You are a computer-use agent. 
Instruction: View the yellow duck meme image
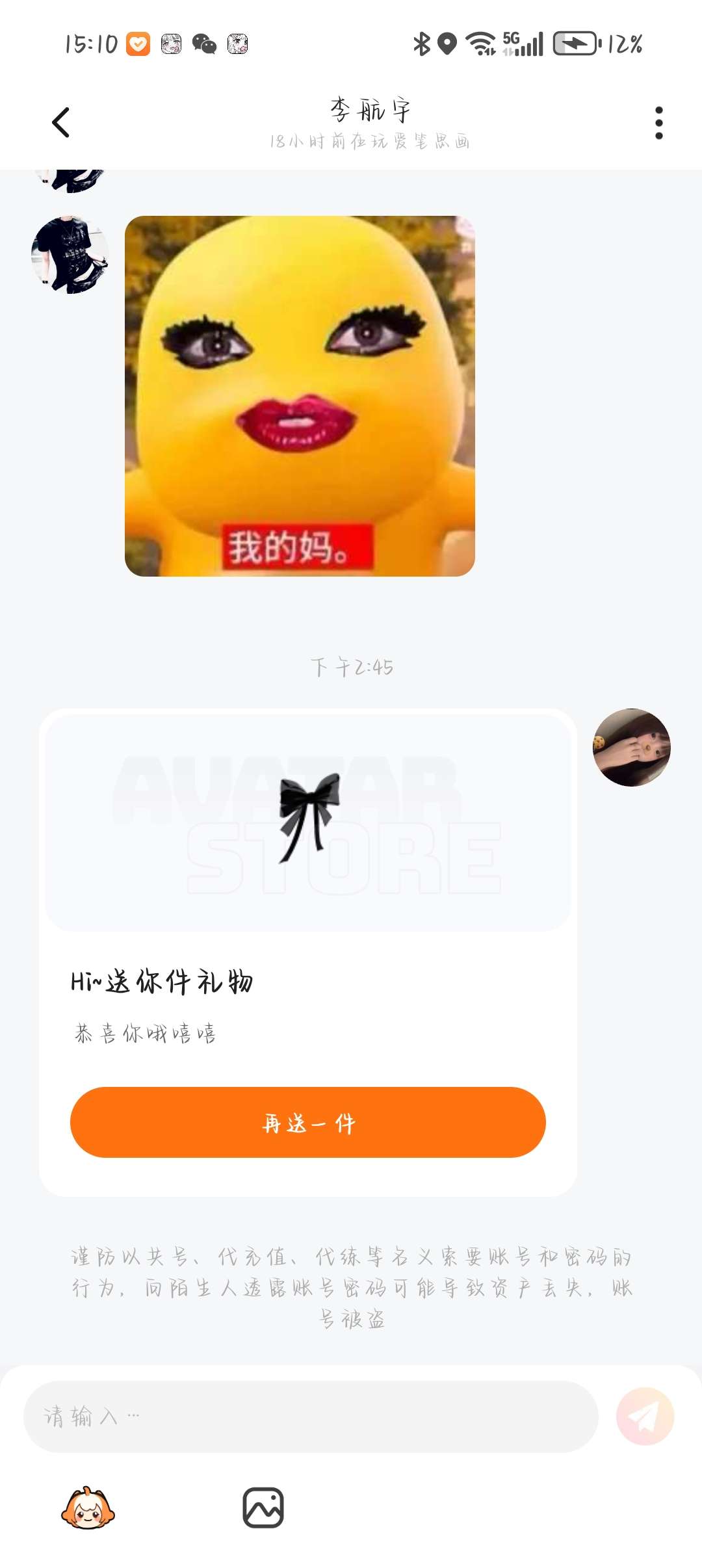(300, 396)
